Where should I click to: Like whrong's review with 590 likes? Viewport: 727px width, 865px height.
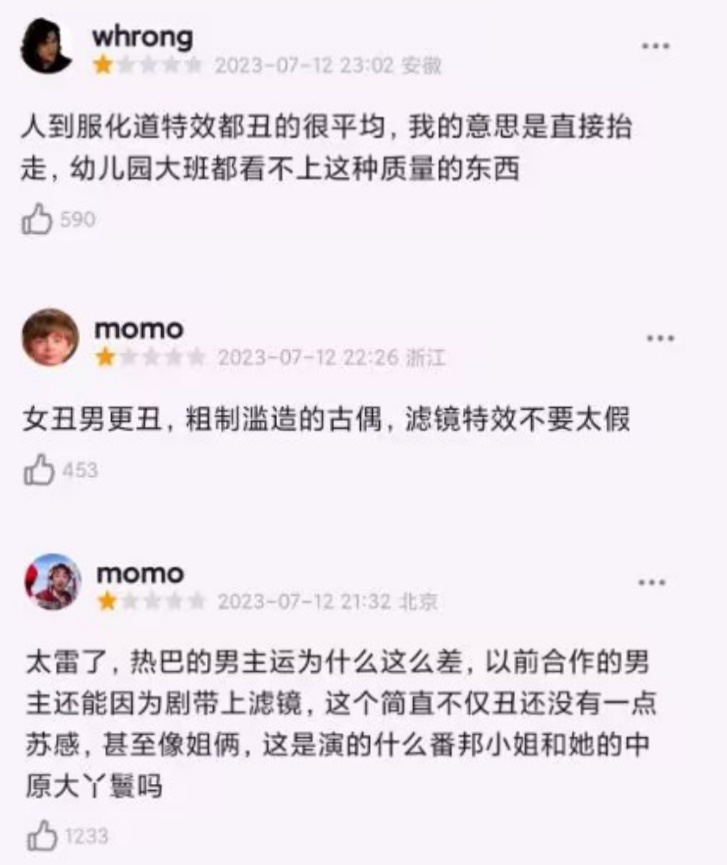tap(37, 219)
